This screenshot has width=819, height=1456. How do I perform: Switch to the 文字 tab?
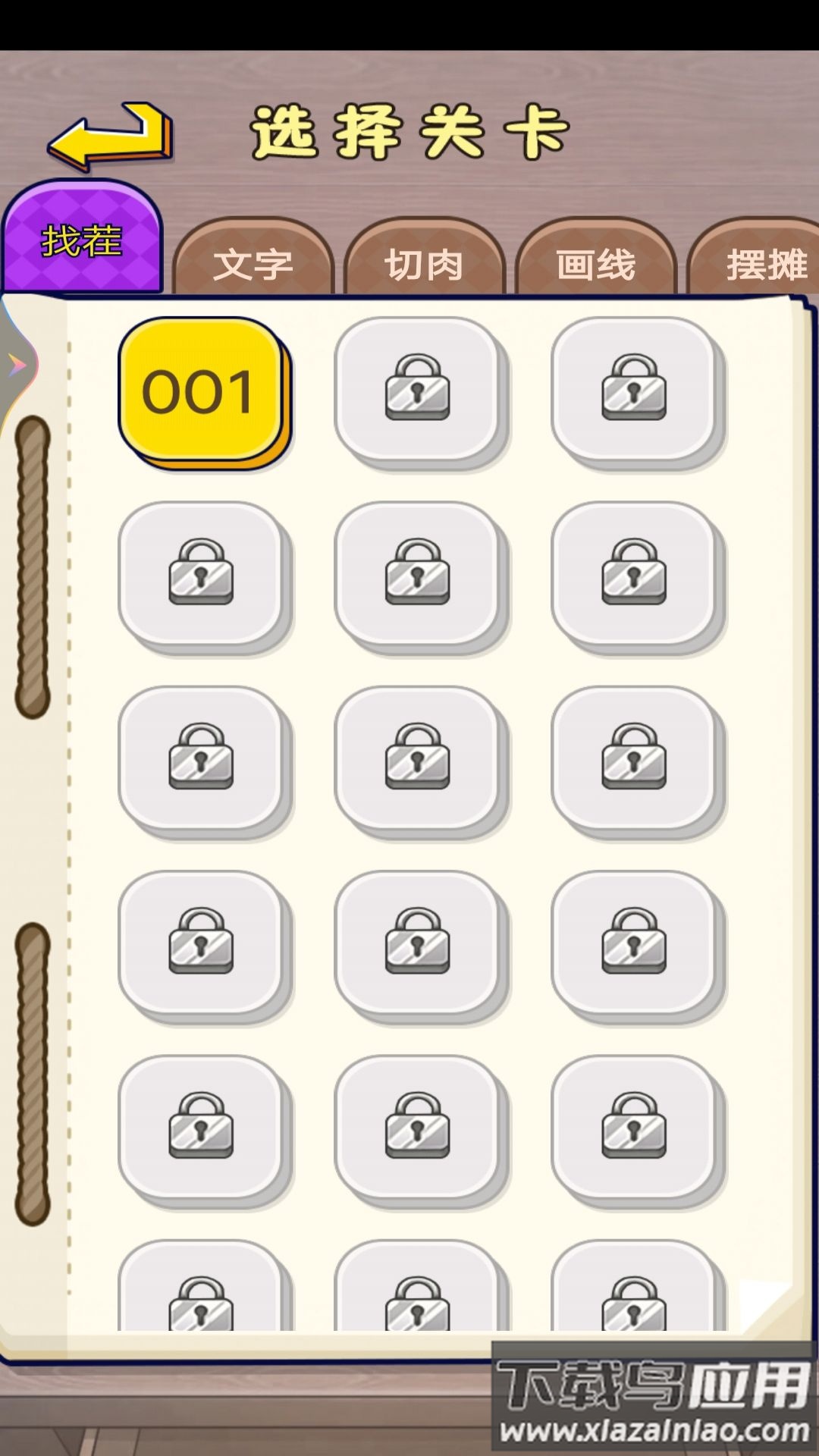pos(253,264)
